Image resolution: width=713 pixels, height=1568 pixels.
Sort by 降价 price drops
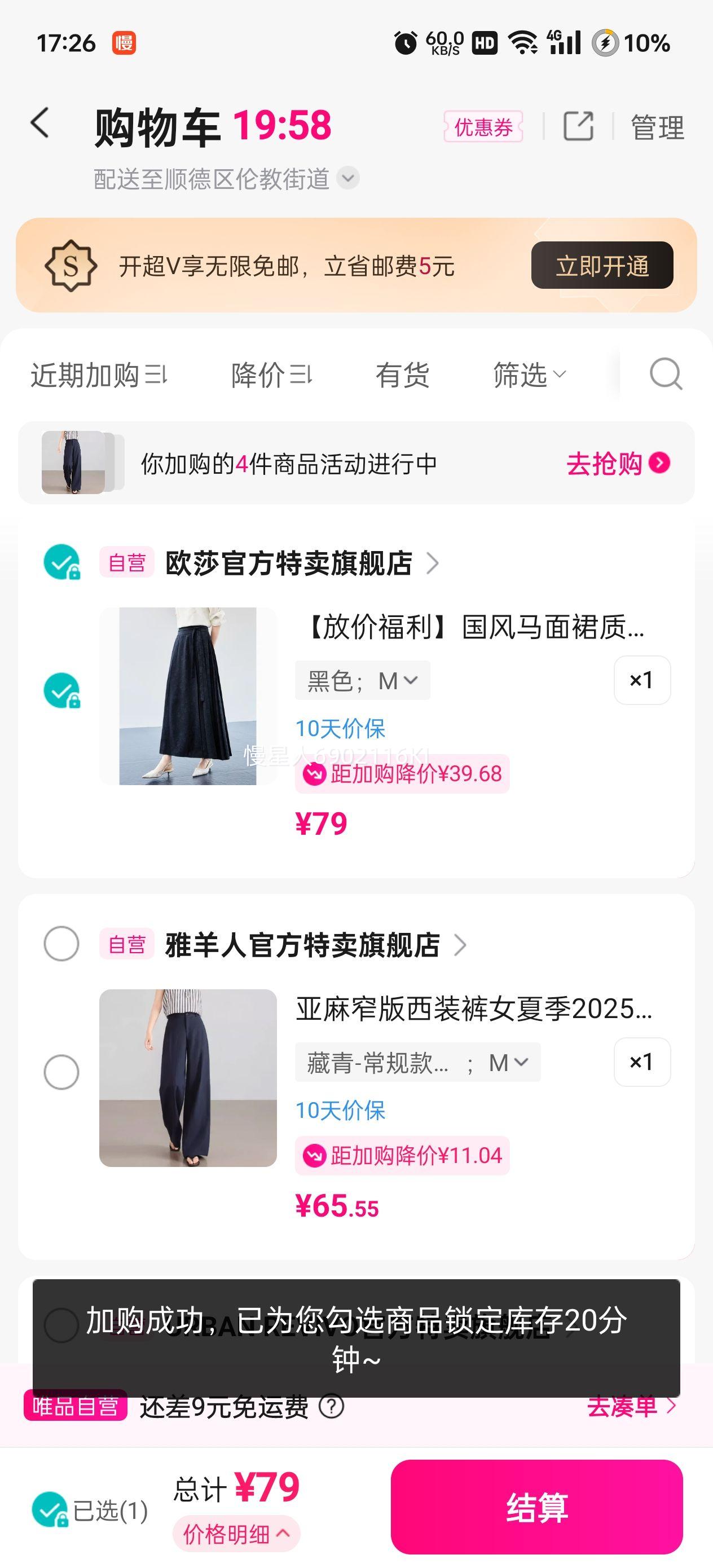coord(271,375)
